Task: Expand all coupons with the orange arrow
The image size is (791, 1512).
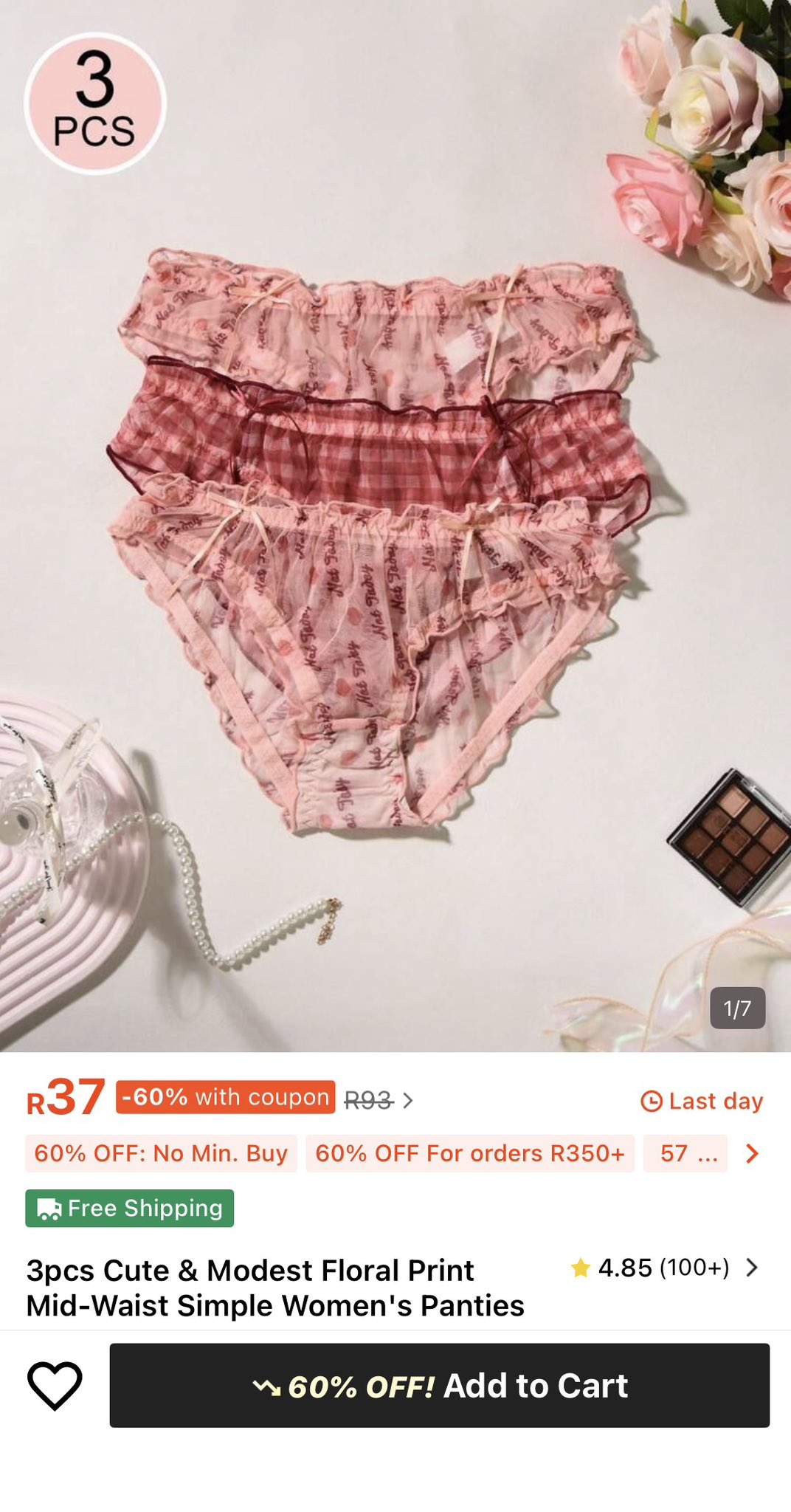Action: tap(751, 1153)
